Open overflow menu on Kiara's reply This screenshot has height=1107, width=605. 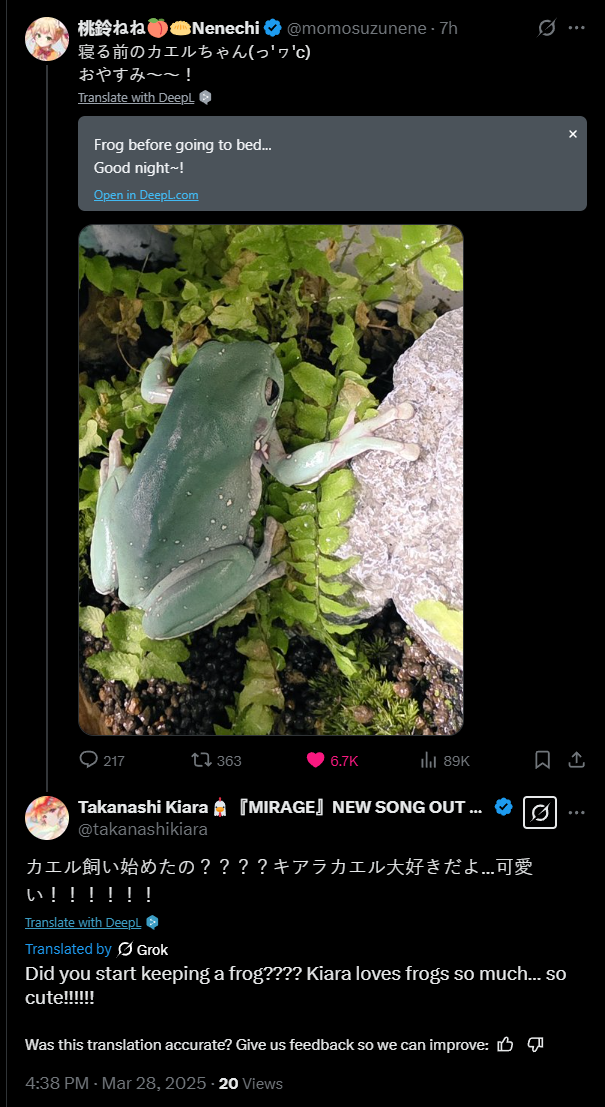576,812
